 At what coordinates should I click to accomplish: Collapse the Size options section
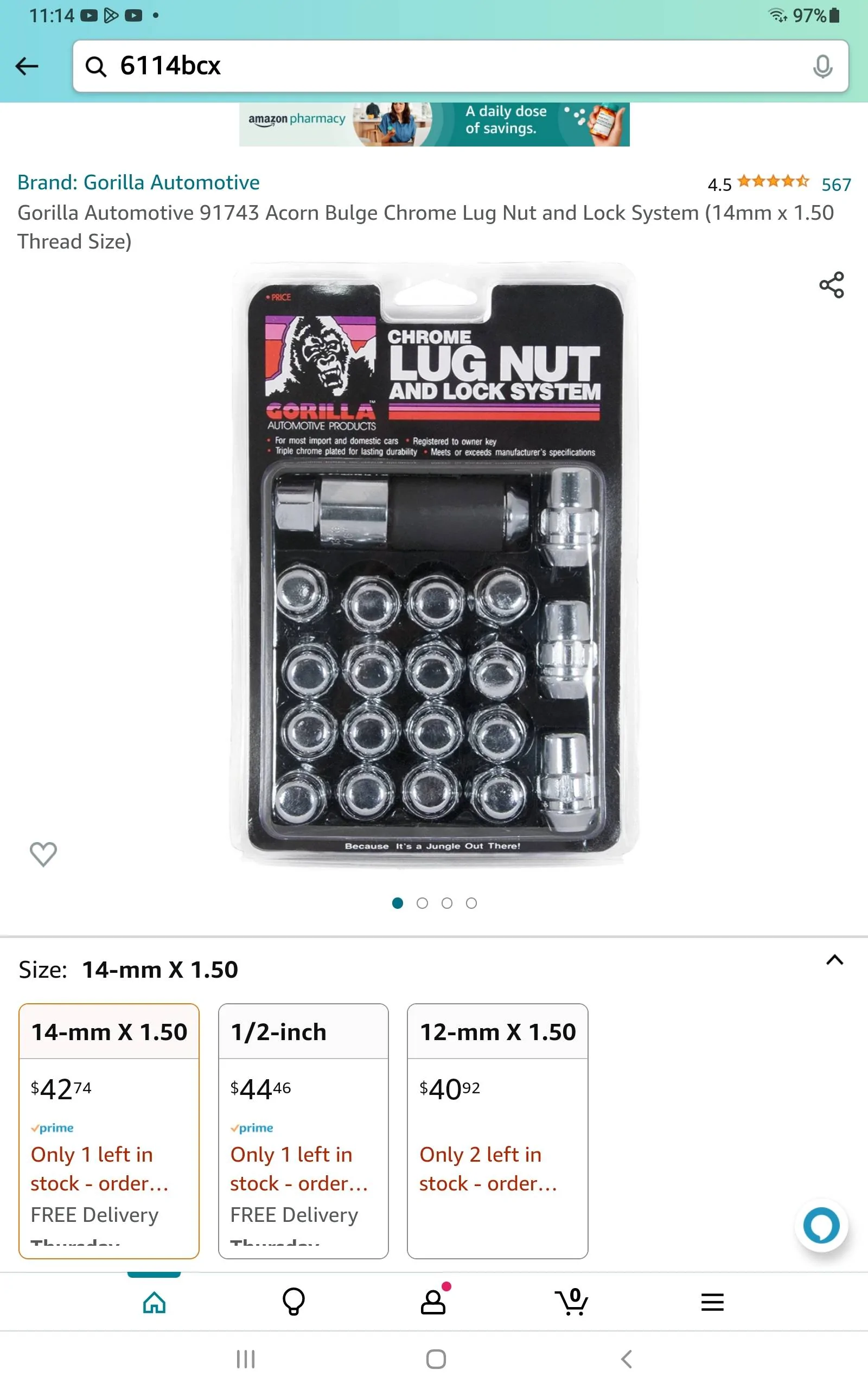point(834,960)
